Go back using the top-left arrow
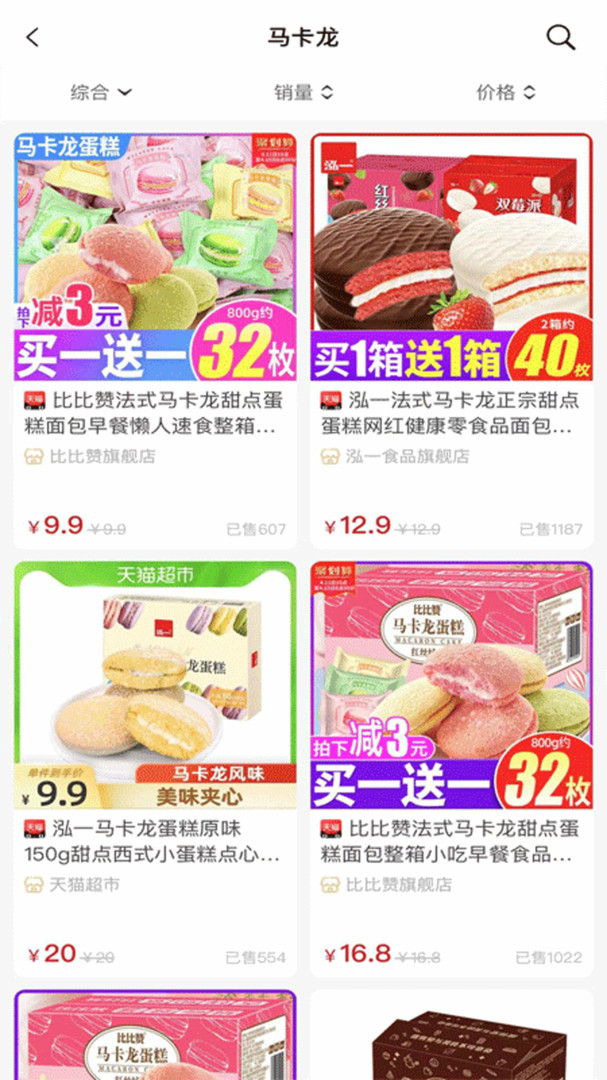Screen dimensions: 607x1080 [33, 38]
